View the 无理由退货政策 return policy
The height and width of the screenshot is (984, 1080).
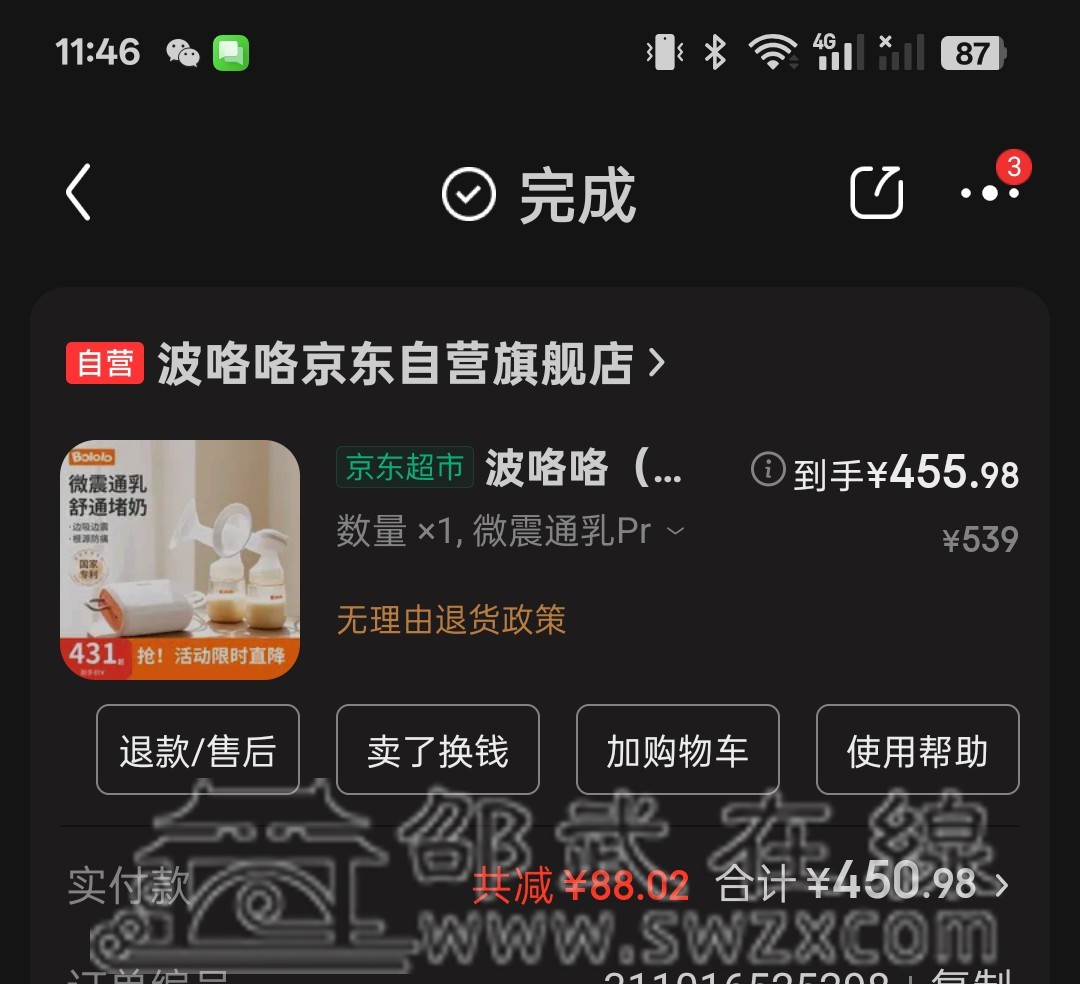(x=451, y=620)
